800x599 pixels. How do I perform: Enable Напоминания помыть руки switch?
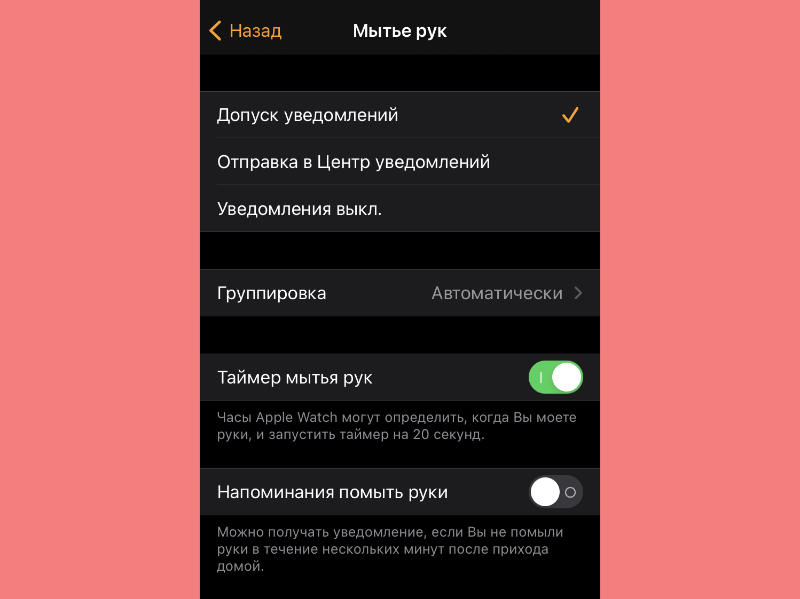pyautogui.click(x=555, y=492)
